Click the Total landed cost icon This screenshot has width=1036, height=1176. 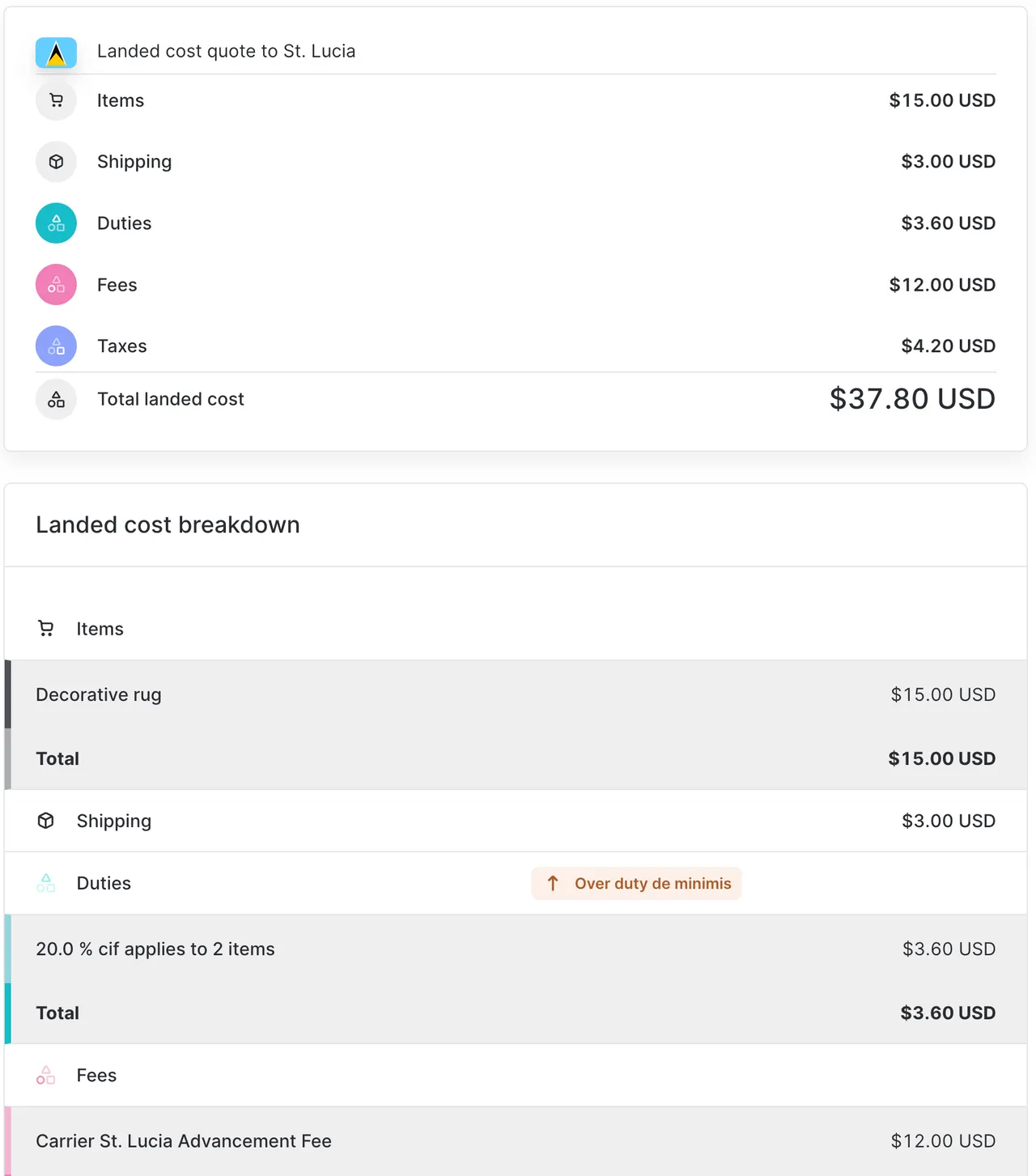55,399
